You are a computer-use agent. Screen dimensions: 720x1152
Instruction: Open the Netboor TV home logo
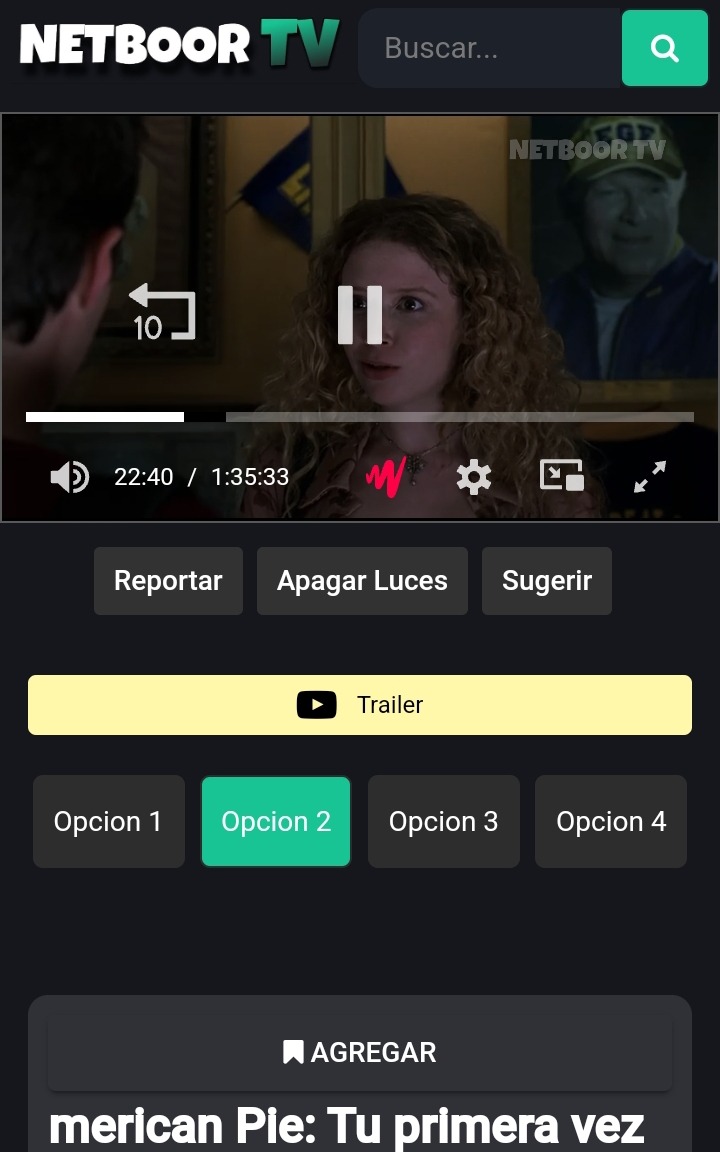[x=180, y=45]
